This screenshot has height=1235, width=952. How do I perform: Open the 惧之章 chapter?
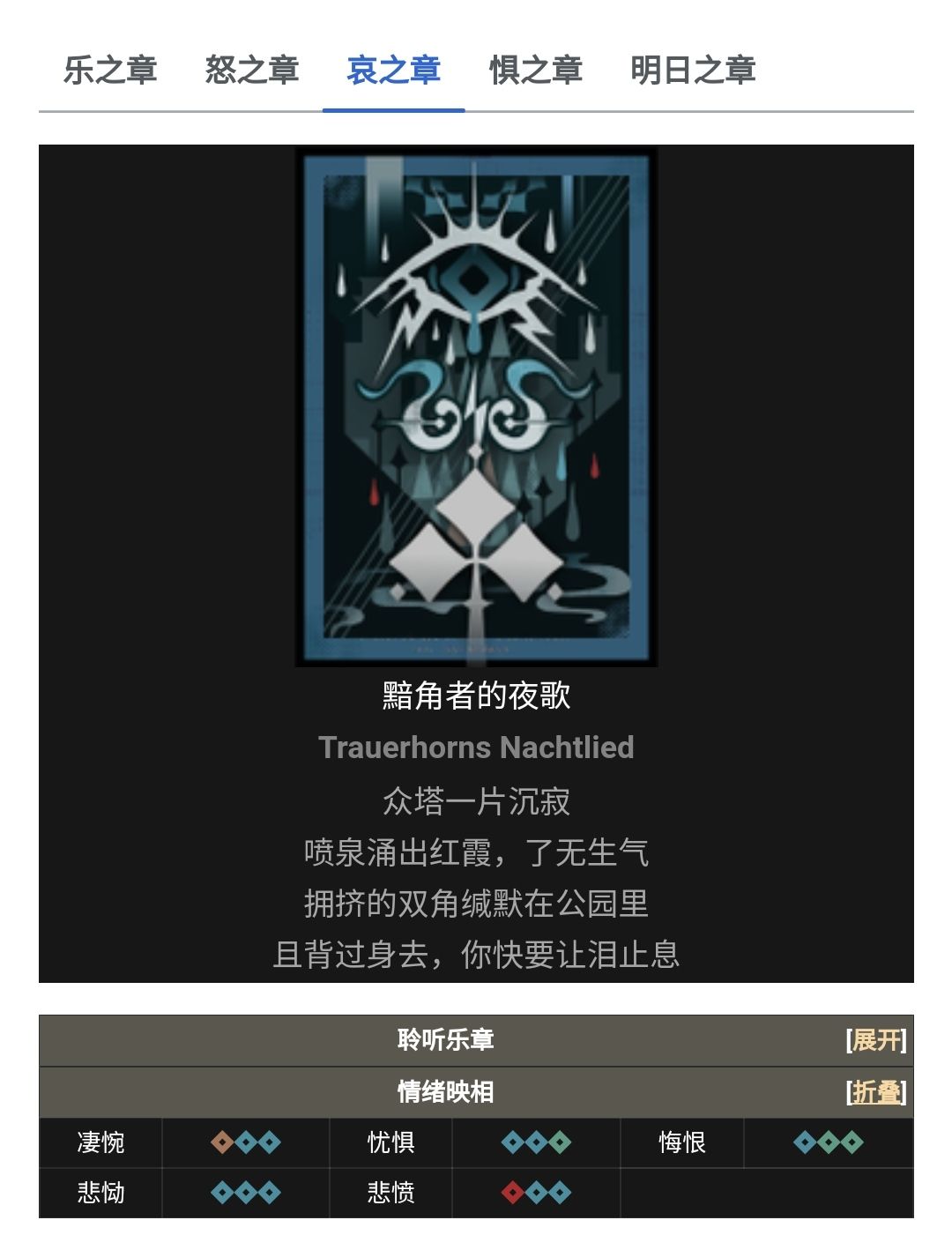pos(537,71)
